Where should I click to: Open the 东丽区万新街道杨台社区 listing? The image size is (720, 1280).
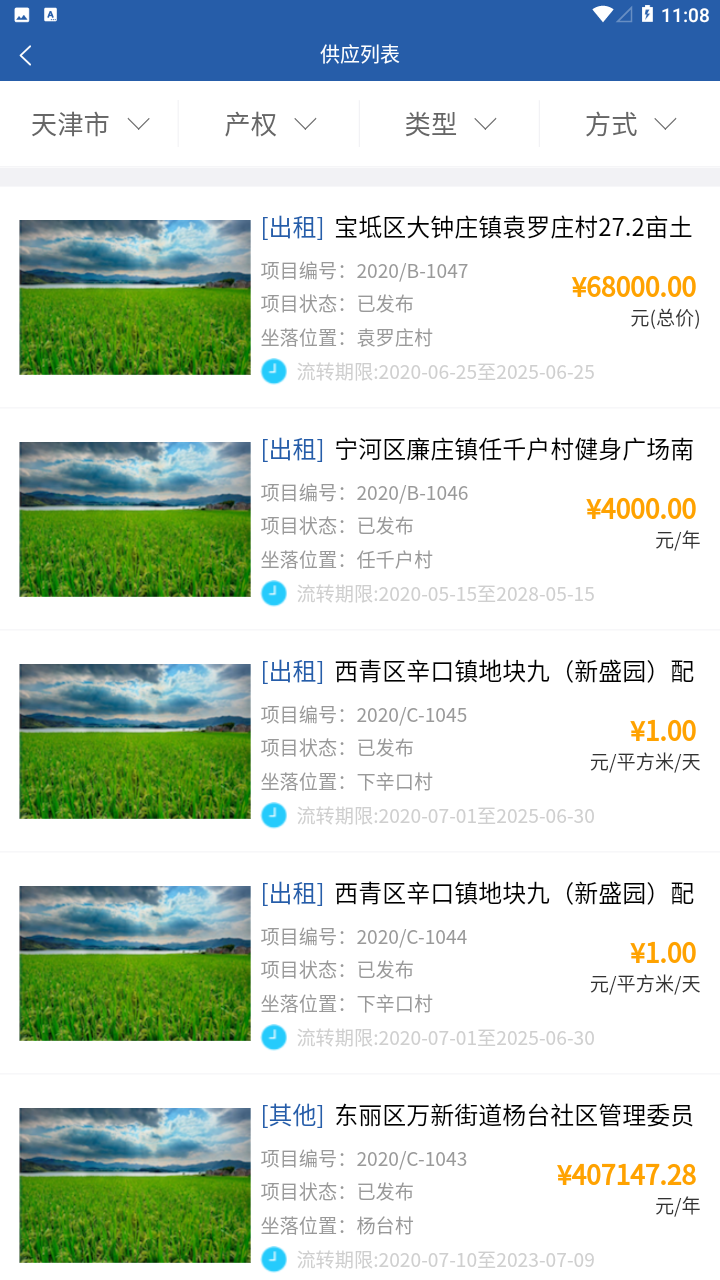point(476,1116)
